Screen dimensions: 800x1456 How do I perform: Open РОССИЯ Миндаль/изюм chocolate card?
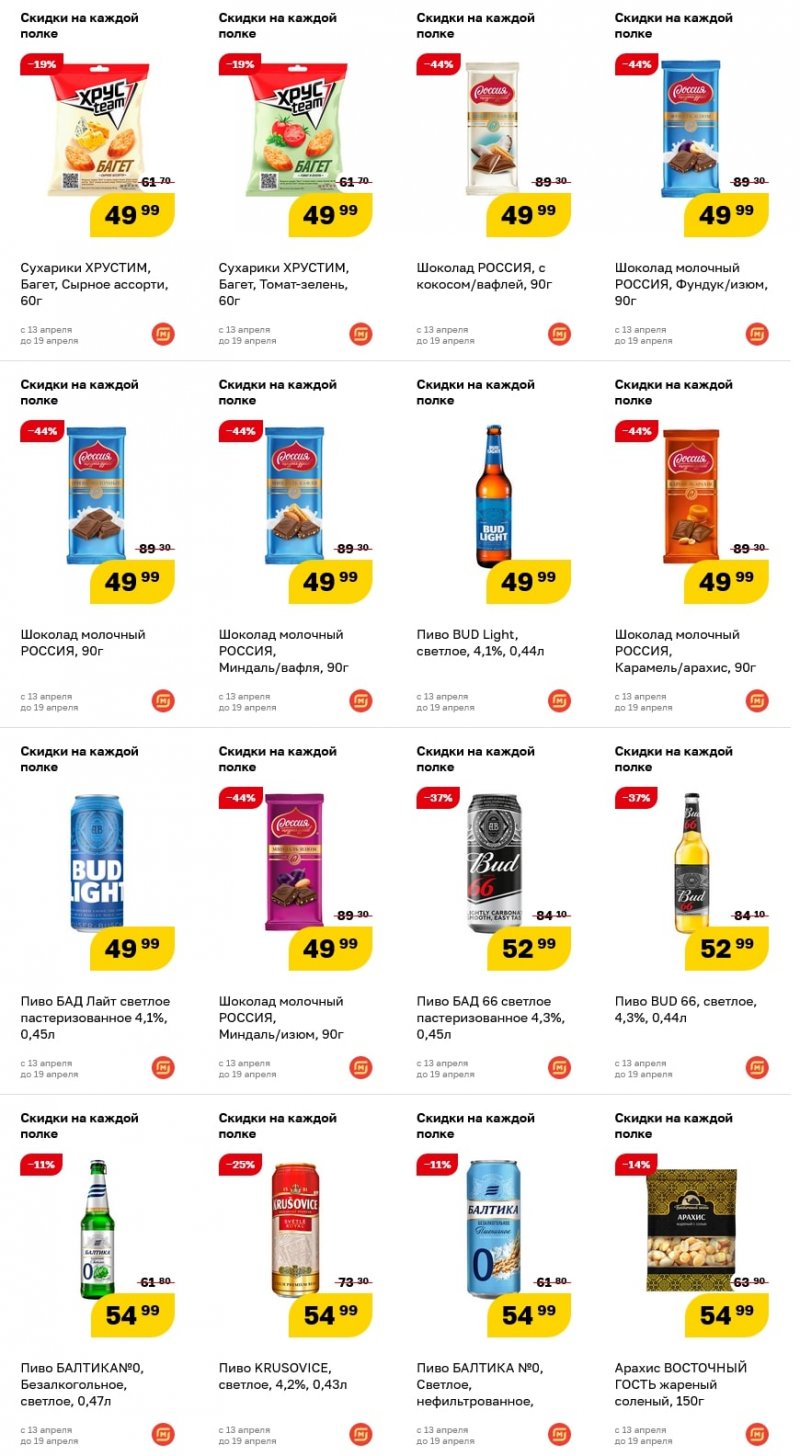pos(296,912)
